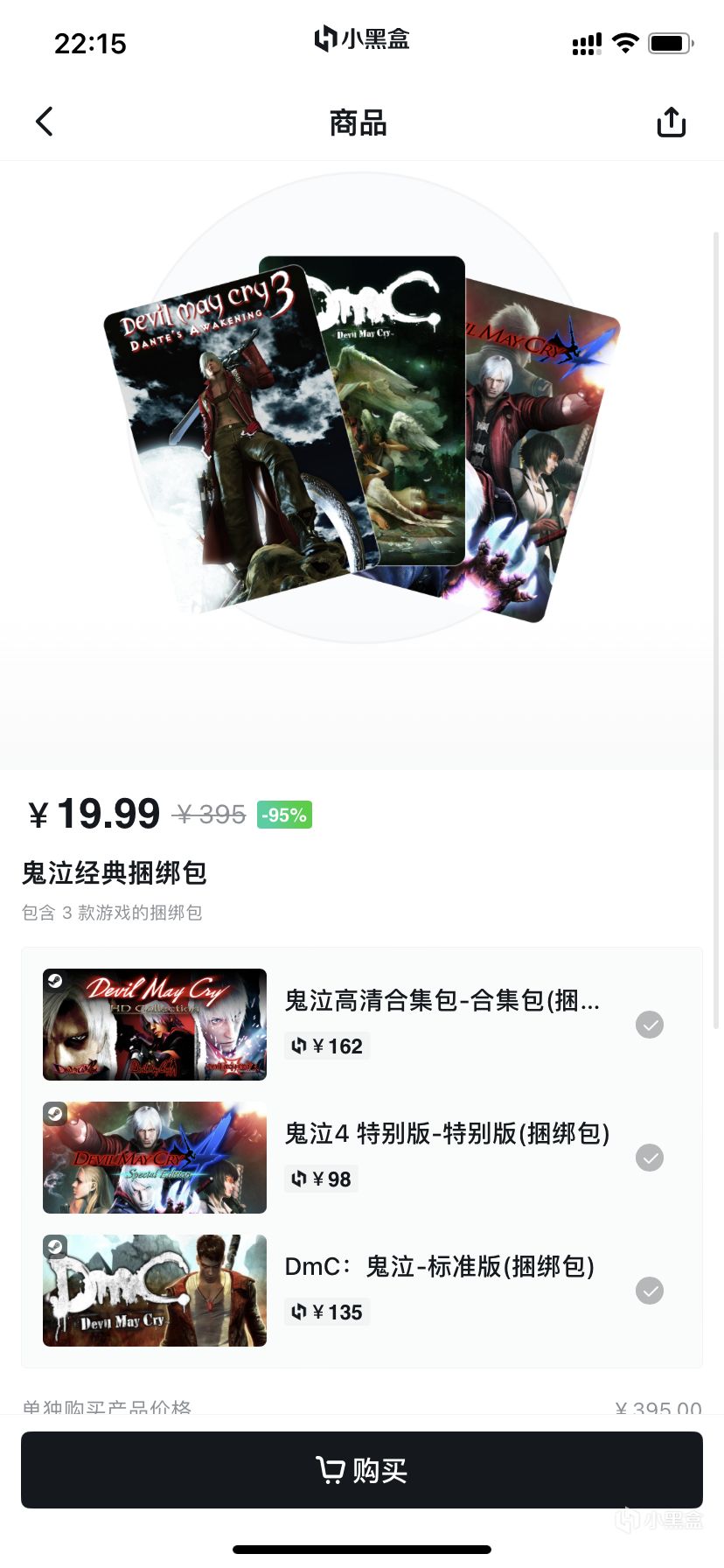Tap the 购买 button to buy

(362, 1470)
